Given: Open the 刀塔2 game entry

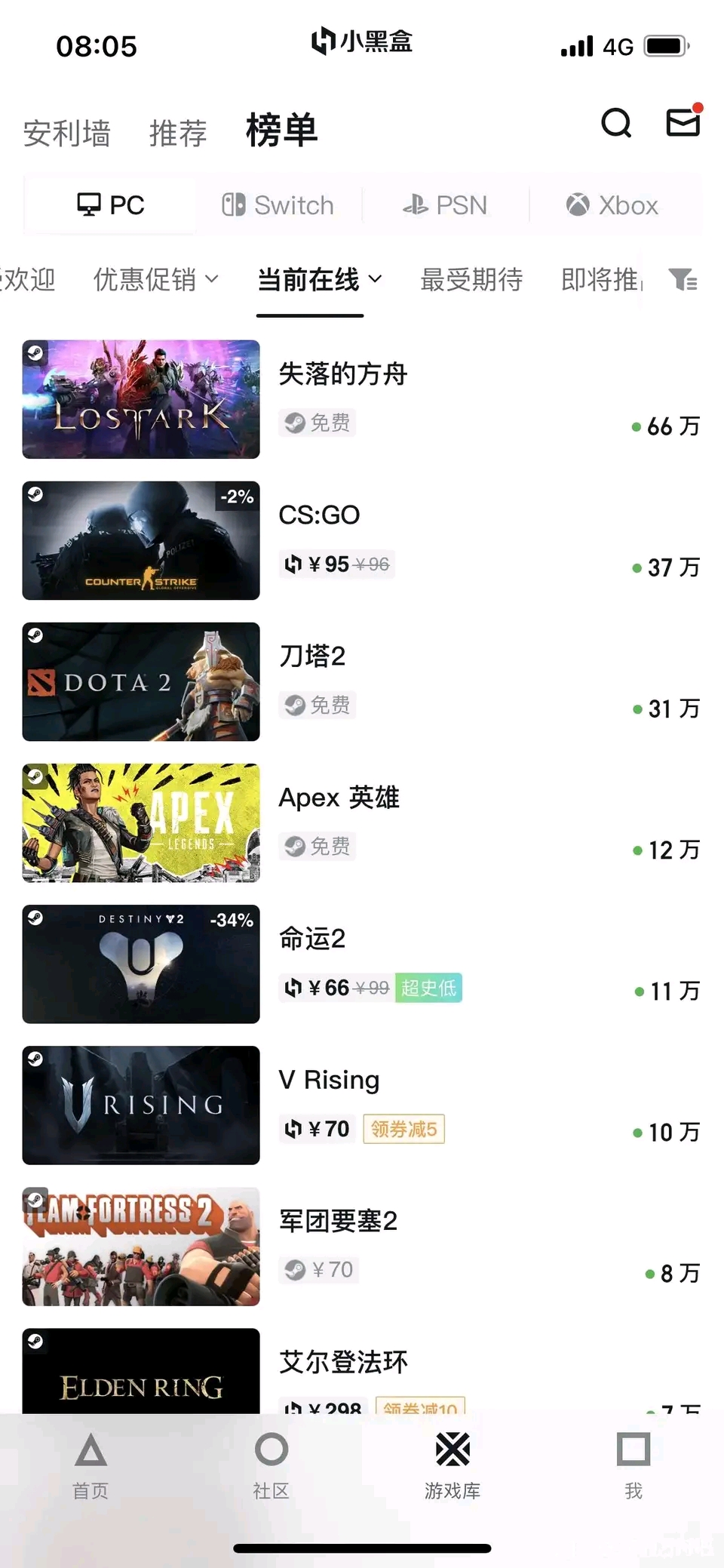Looking at the screenshot, I should pos(362,681).
